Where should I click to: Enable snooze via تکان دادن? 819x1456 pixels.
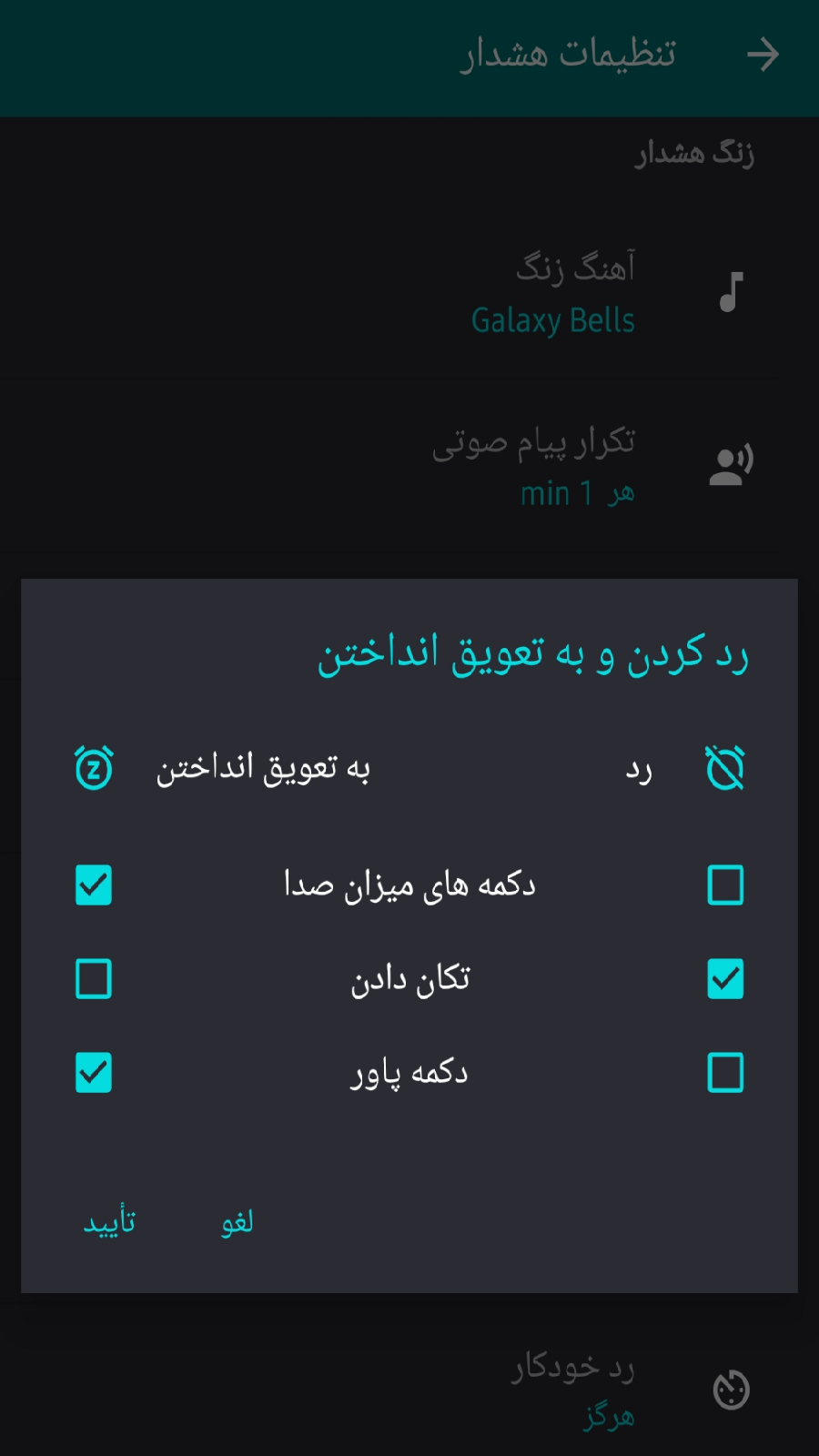pos(94,979)
